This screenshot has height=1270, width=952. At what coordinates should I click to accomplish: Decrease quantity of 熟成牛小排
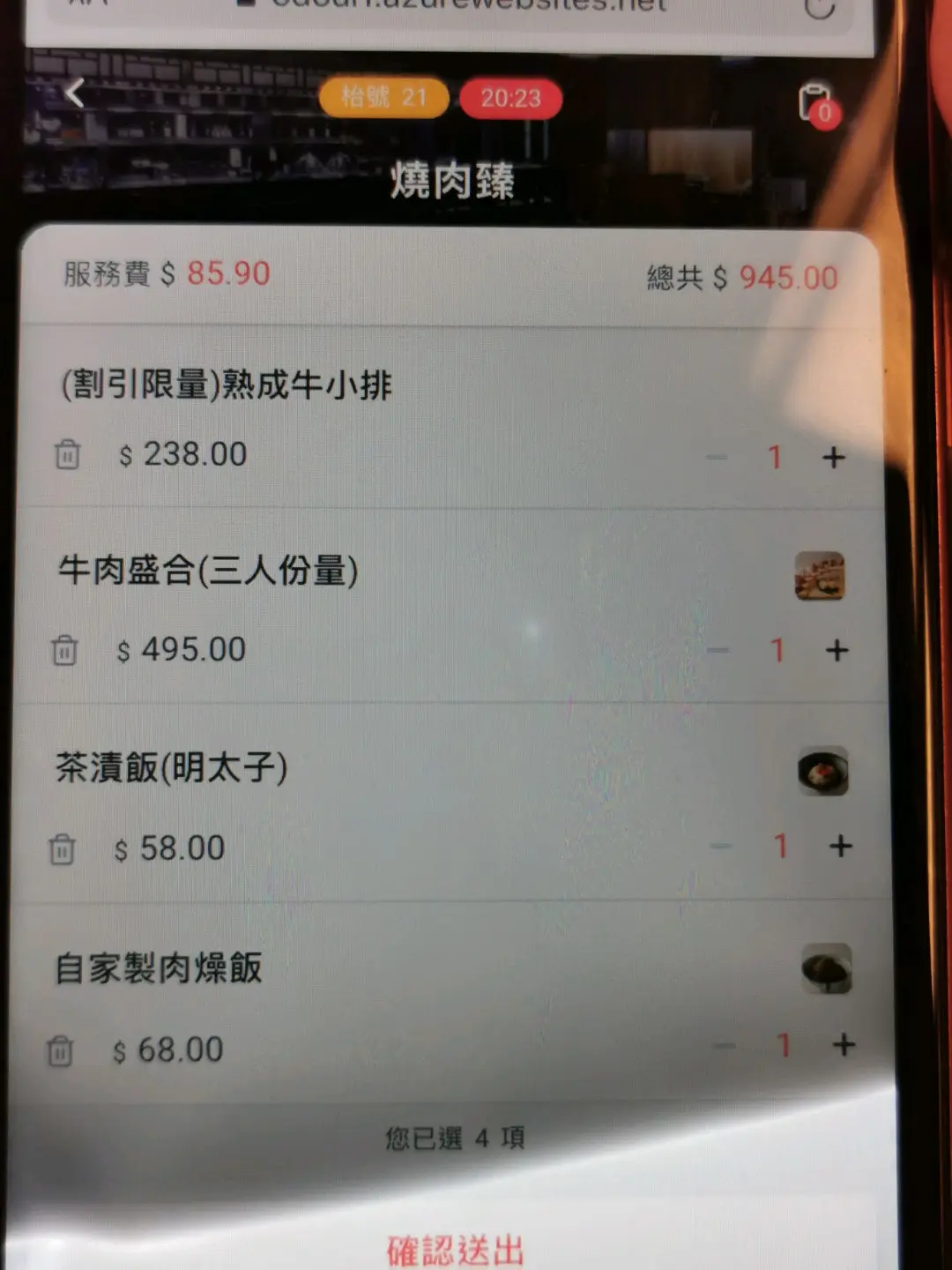(x=717, y=458)
